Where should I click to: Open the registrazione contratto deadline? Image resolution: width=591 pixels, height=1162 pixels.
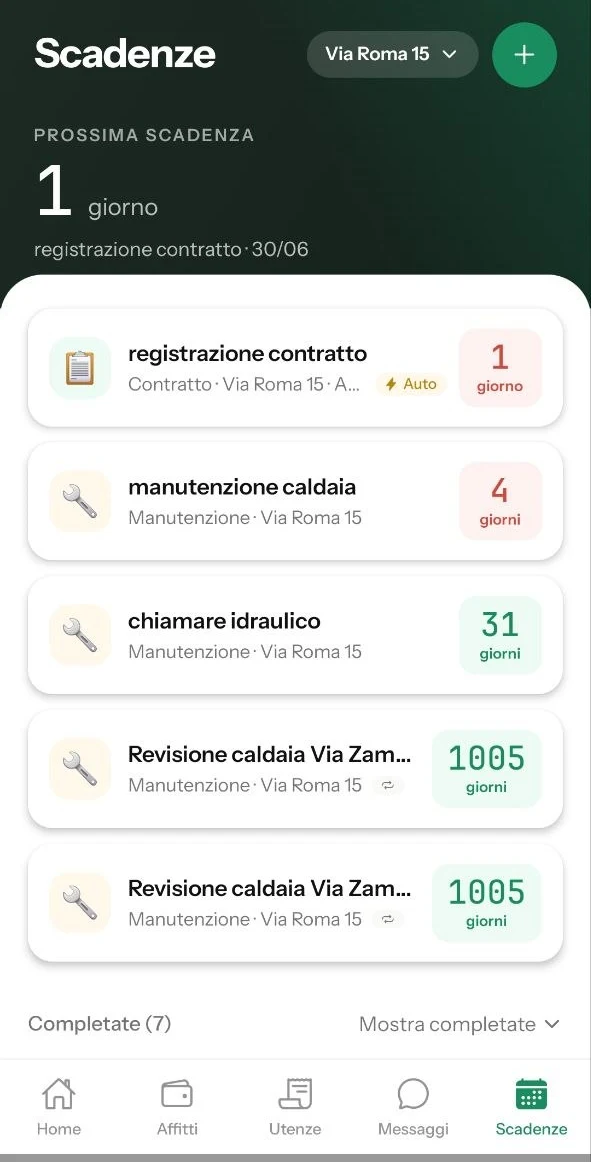pos(295,368)
